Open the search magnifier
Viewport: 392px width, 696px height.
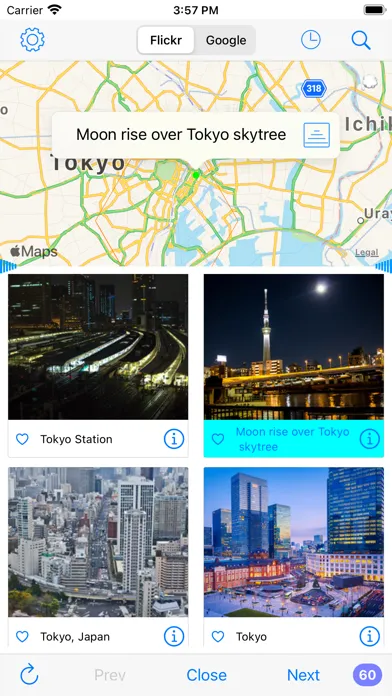click(x=361, y=40)
